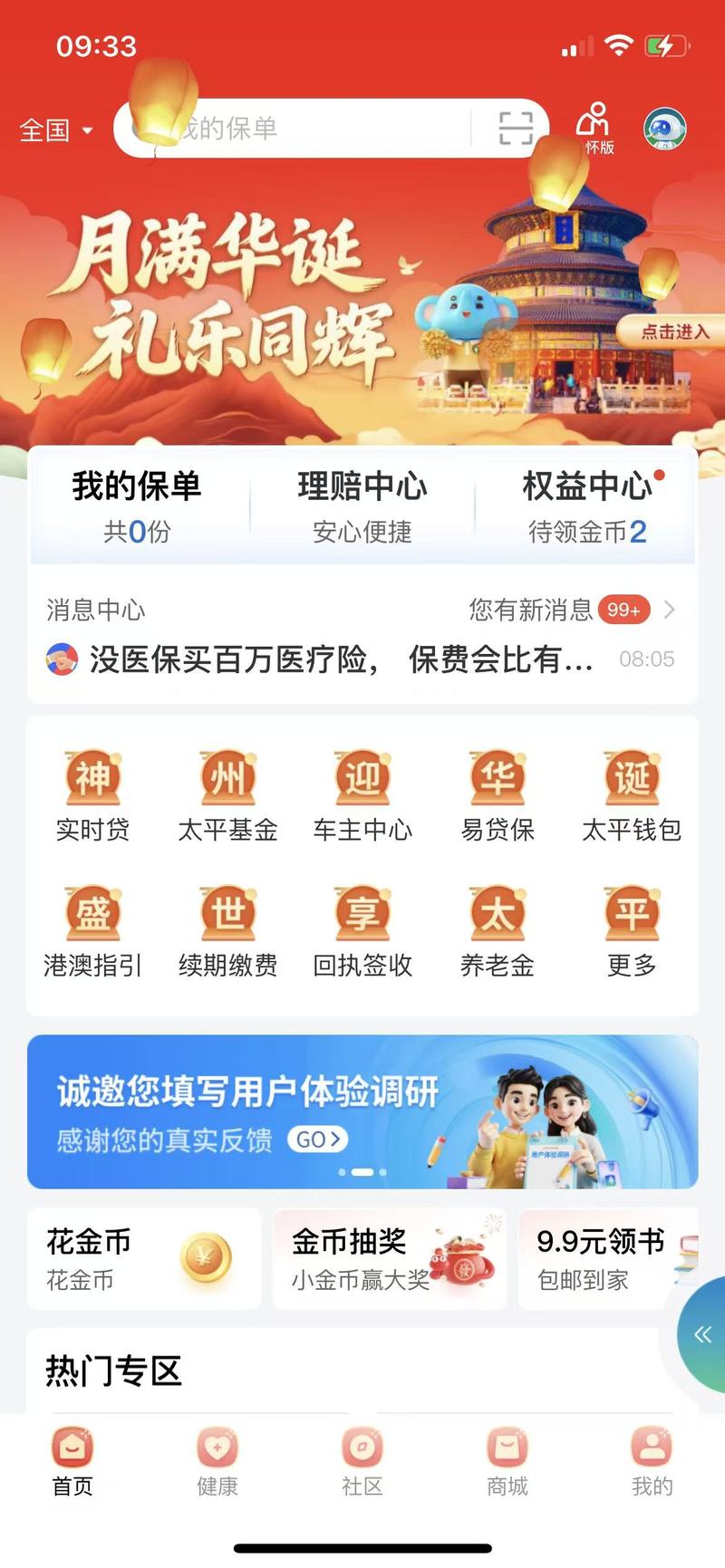The height and width of the screenshot is (1568, 725).
Task: Open 理赔中心 claims center
Action: coord(362,505)
